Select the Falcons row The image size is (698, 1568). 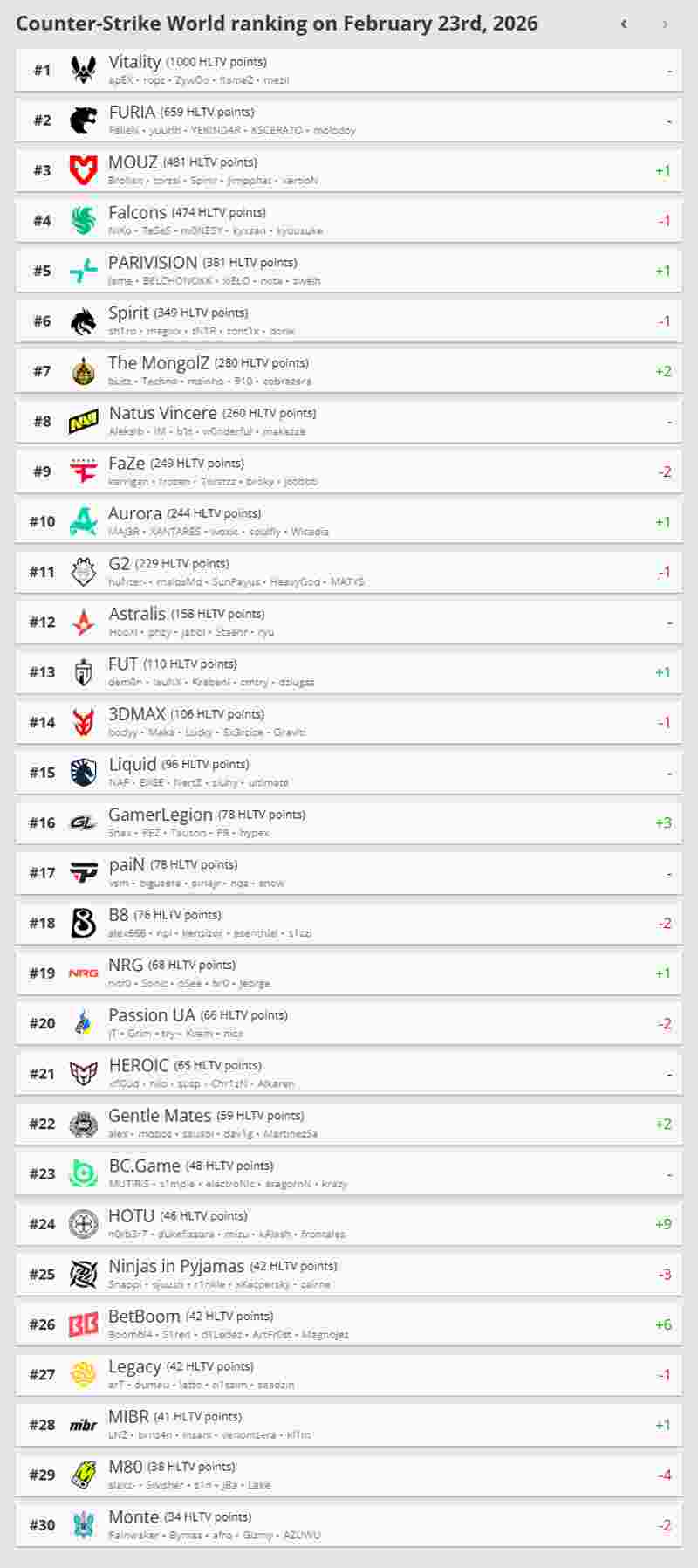coord(349,221)
